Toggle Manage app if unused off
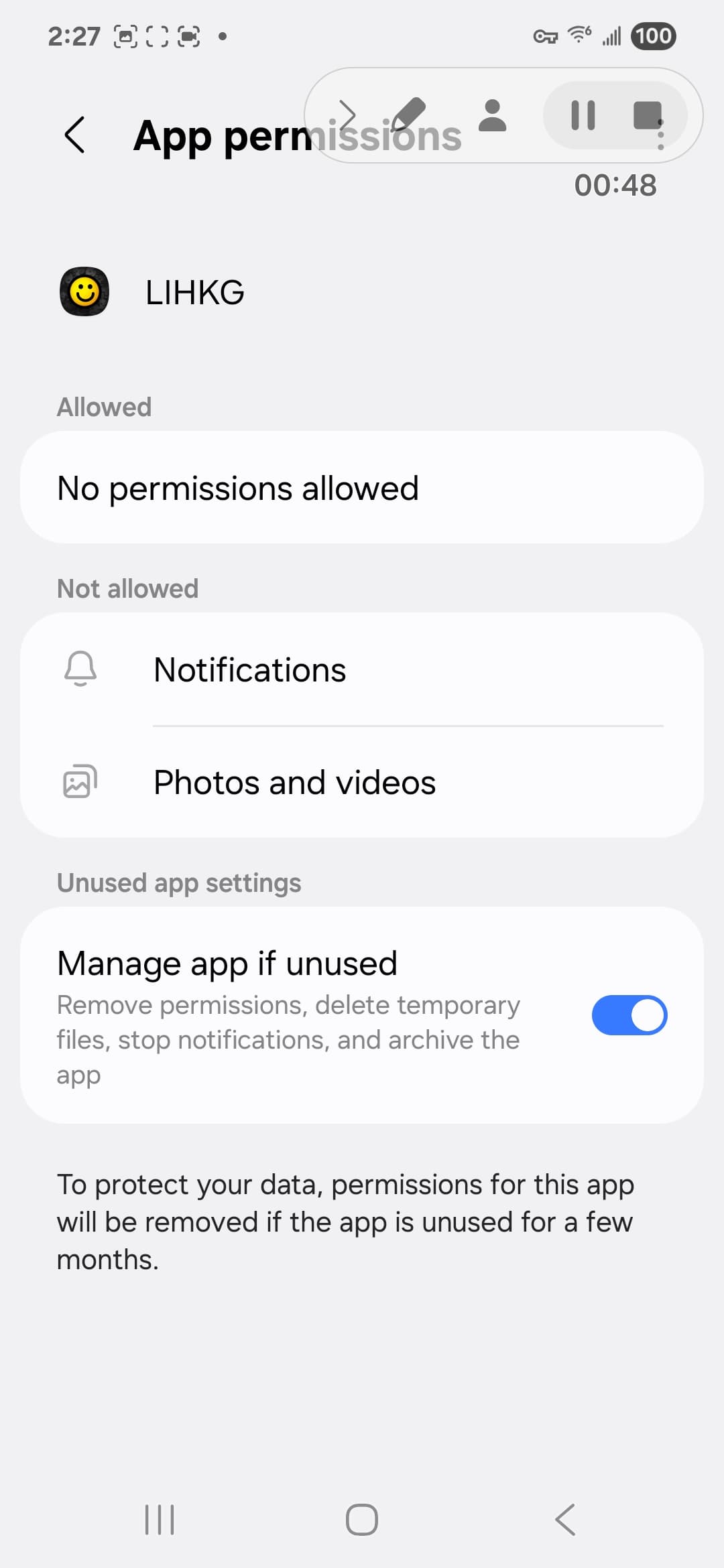 point(629,1015)
